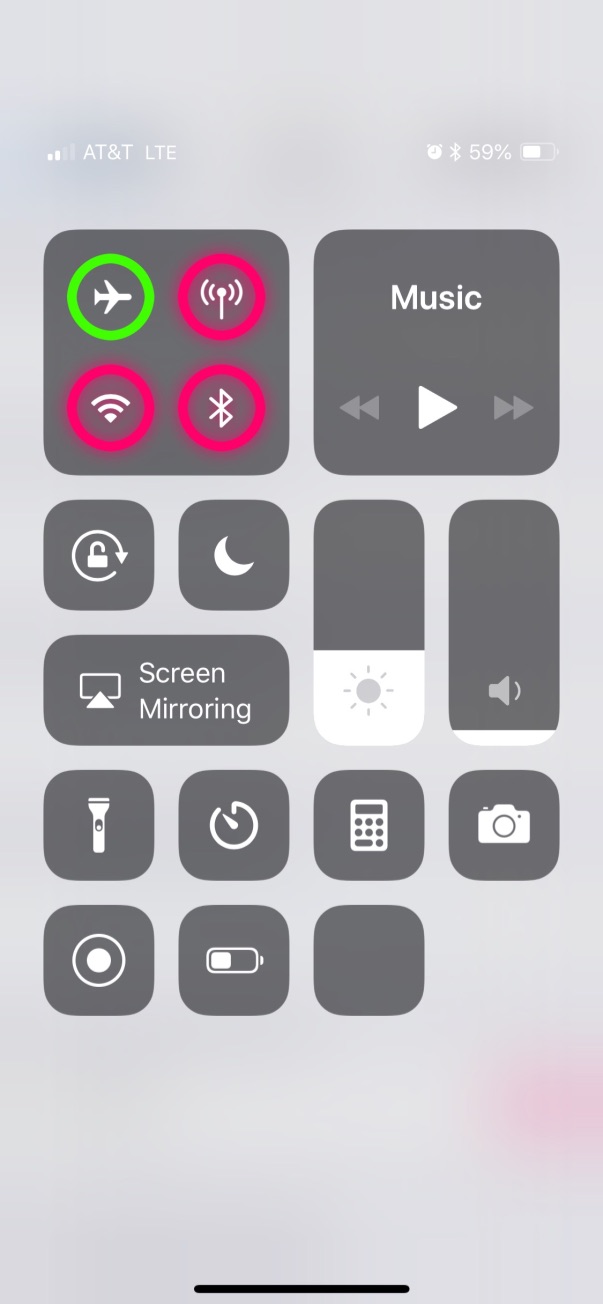Image resolution: width=603 pixels, height=1304 pixels.
Task: Open the camera
Action: (x=504, y=825)
